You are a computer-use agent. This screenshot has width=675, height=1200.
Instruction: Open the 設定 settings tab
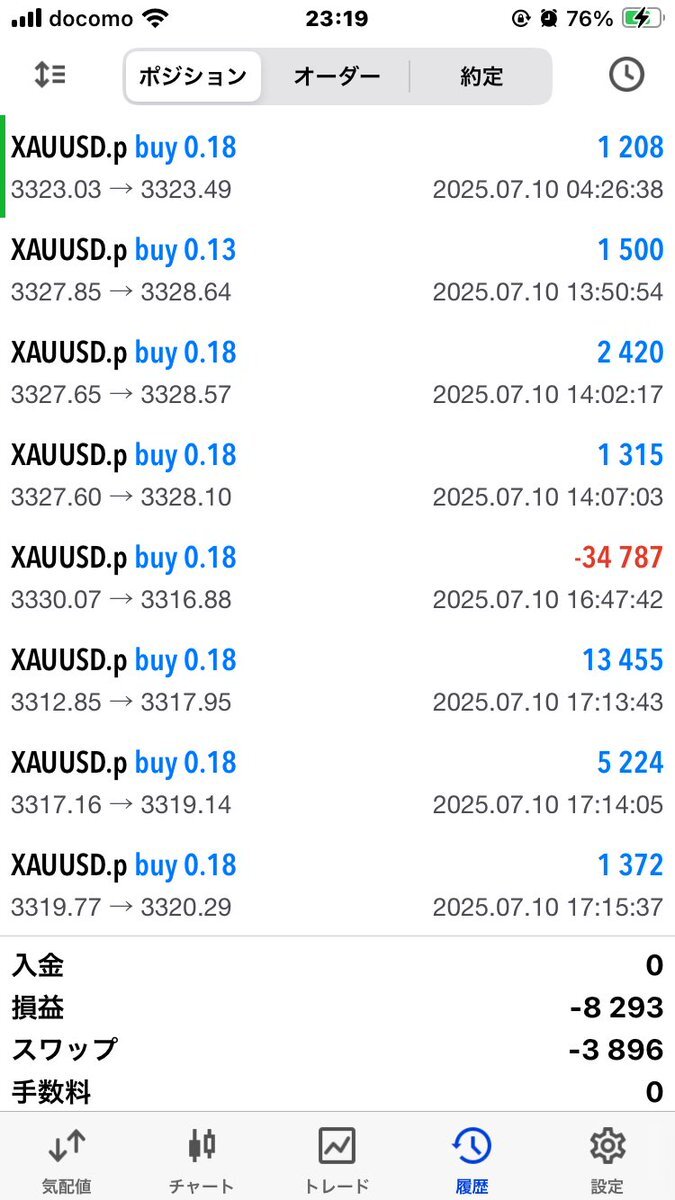[607, 1158]
